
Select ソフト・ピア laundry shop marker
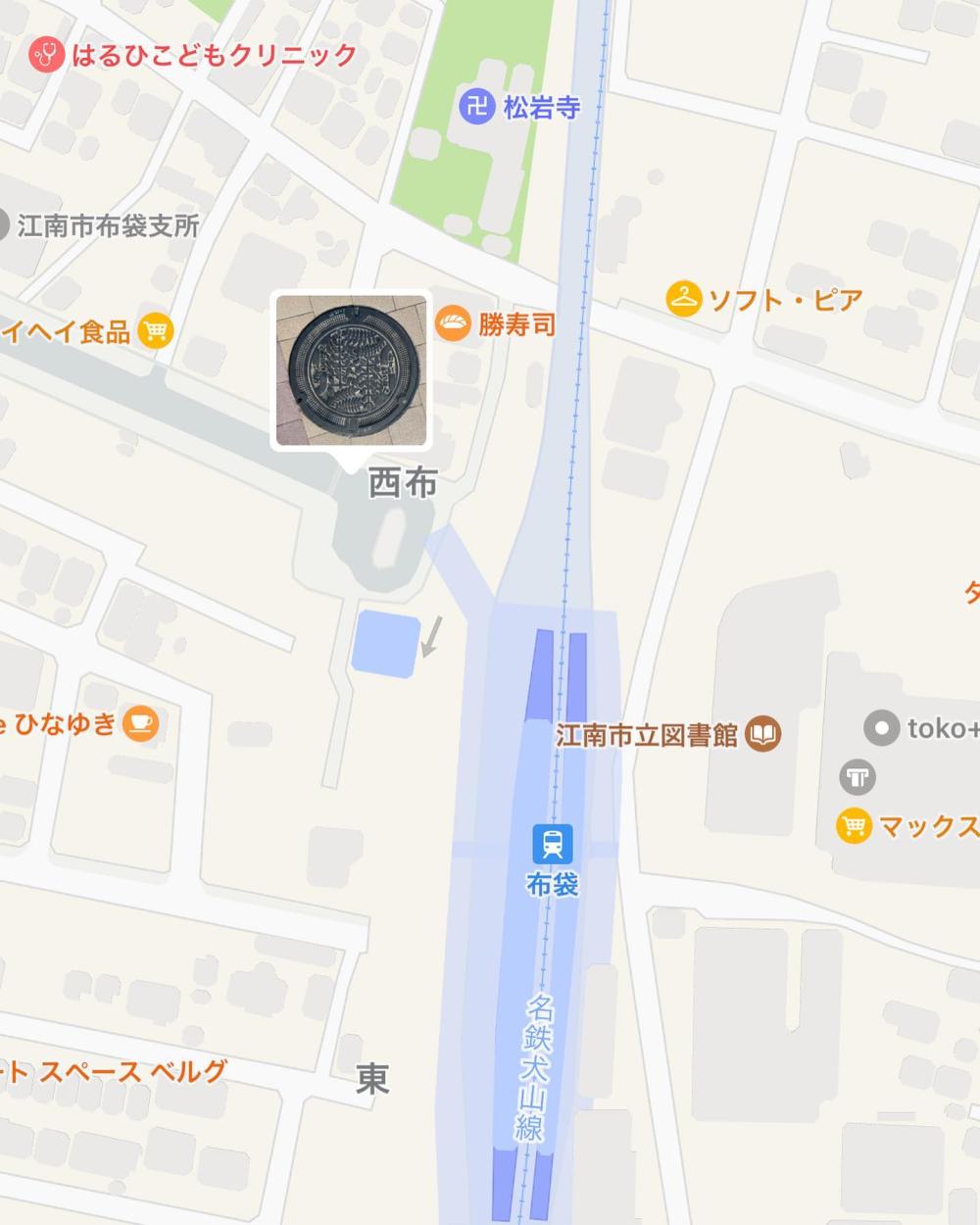(x=683, y=298)
